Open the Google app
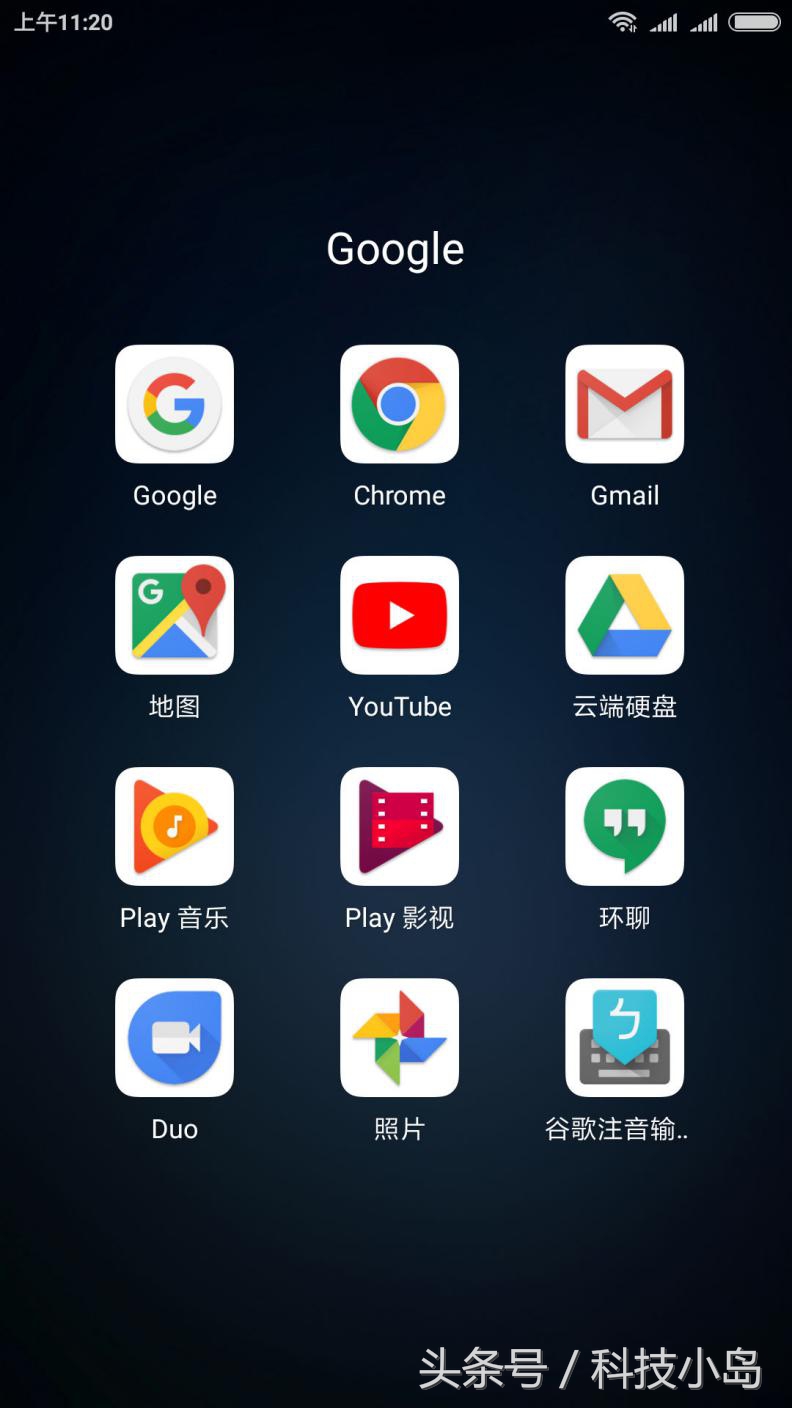 click(174, 404)
